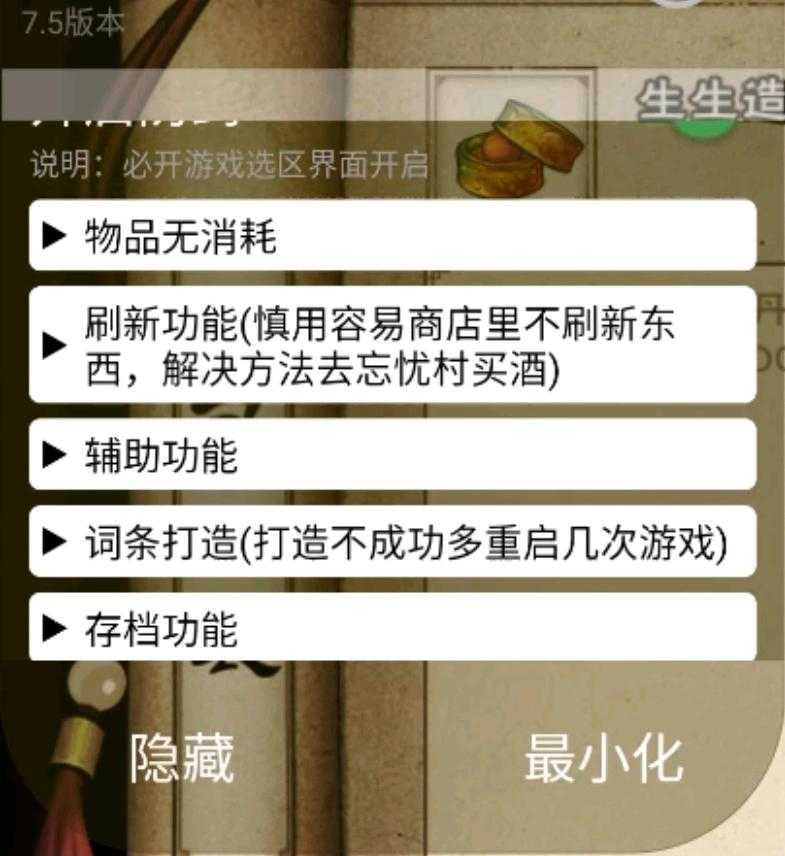This screenshot has width=785, height=856.
Task: Expand the 刷新功能 section
Action: (x=391, y=345)
